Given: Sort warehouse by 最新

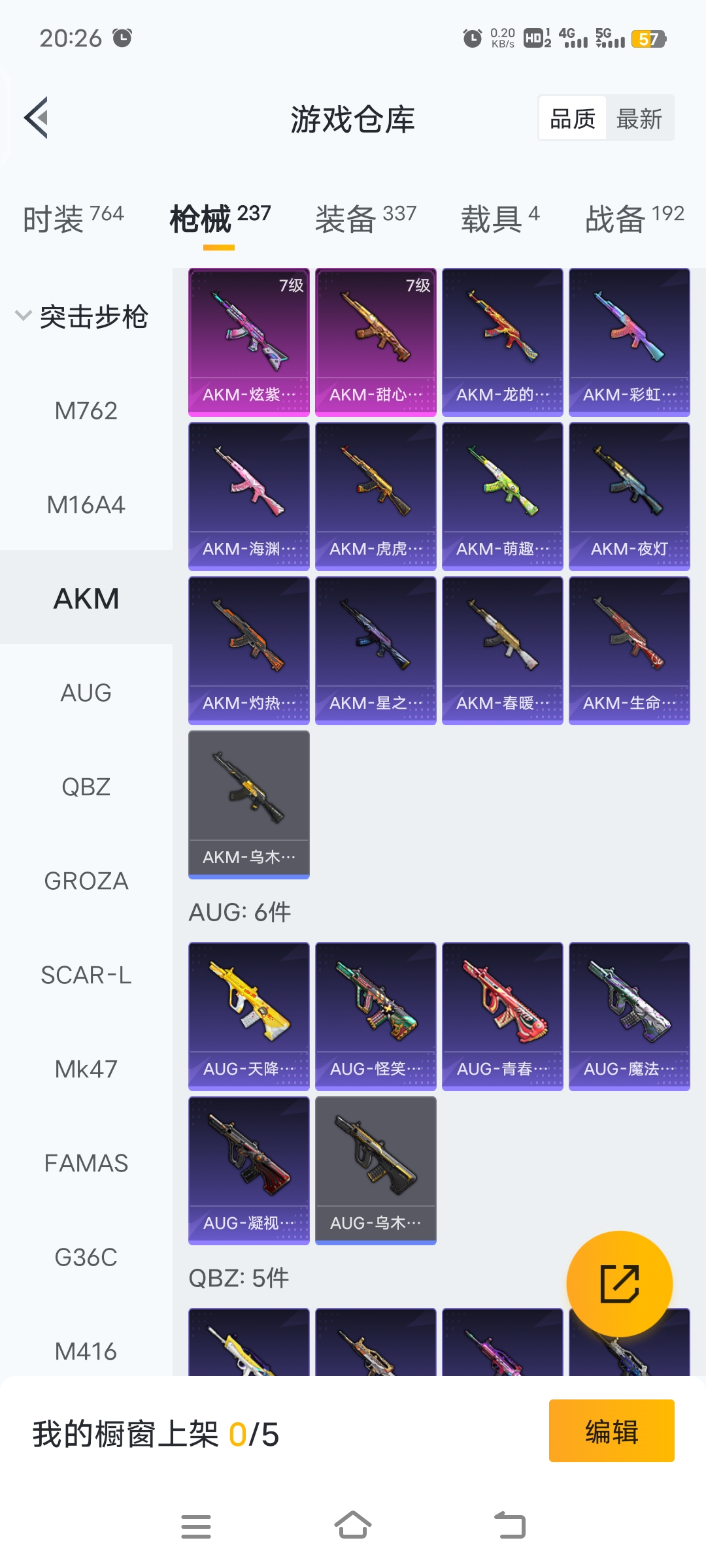Looking at the screenshot, I should click(x=639, y=119).
